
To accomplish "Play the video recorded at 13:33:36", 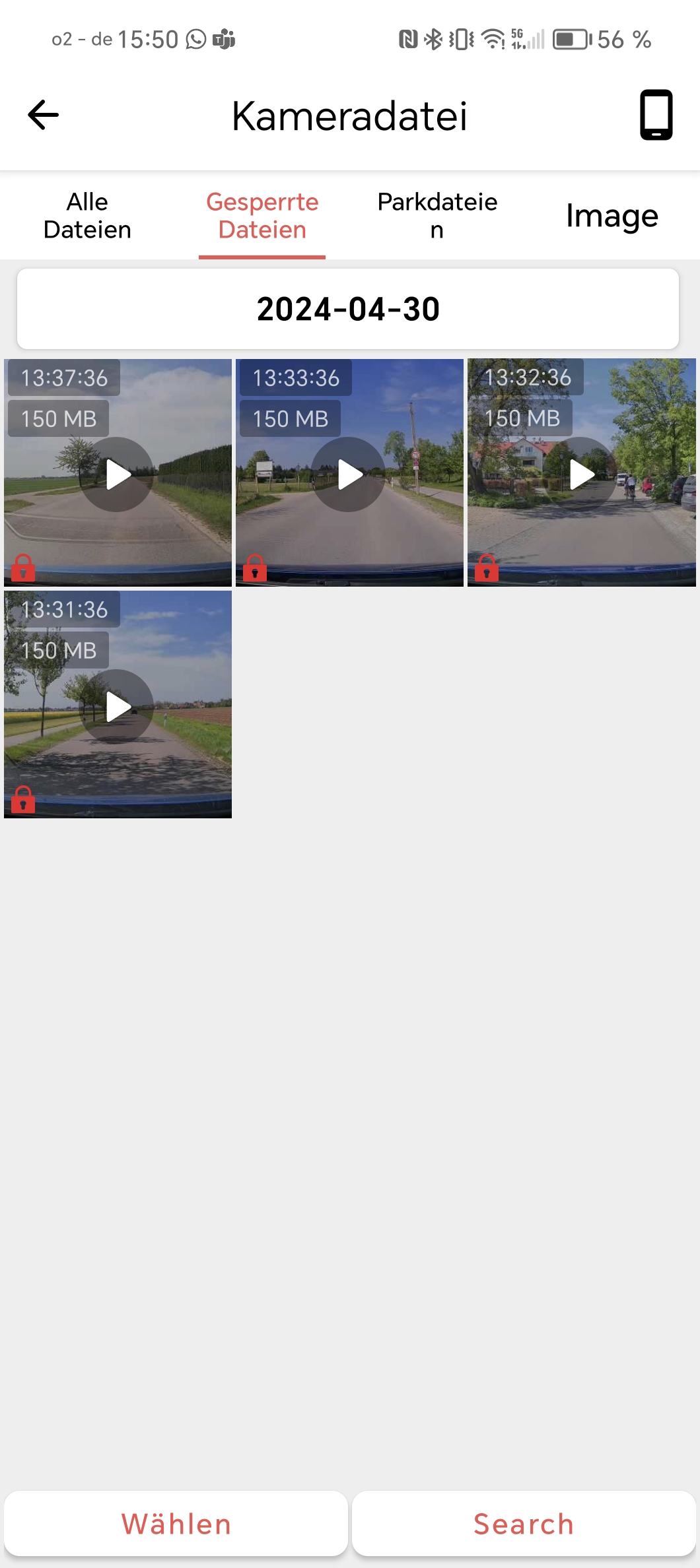I will coord(349,474).
